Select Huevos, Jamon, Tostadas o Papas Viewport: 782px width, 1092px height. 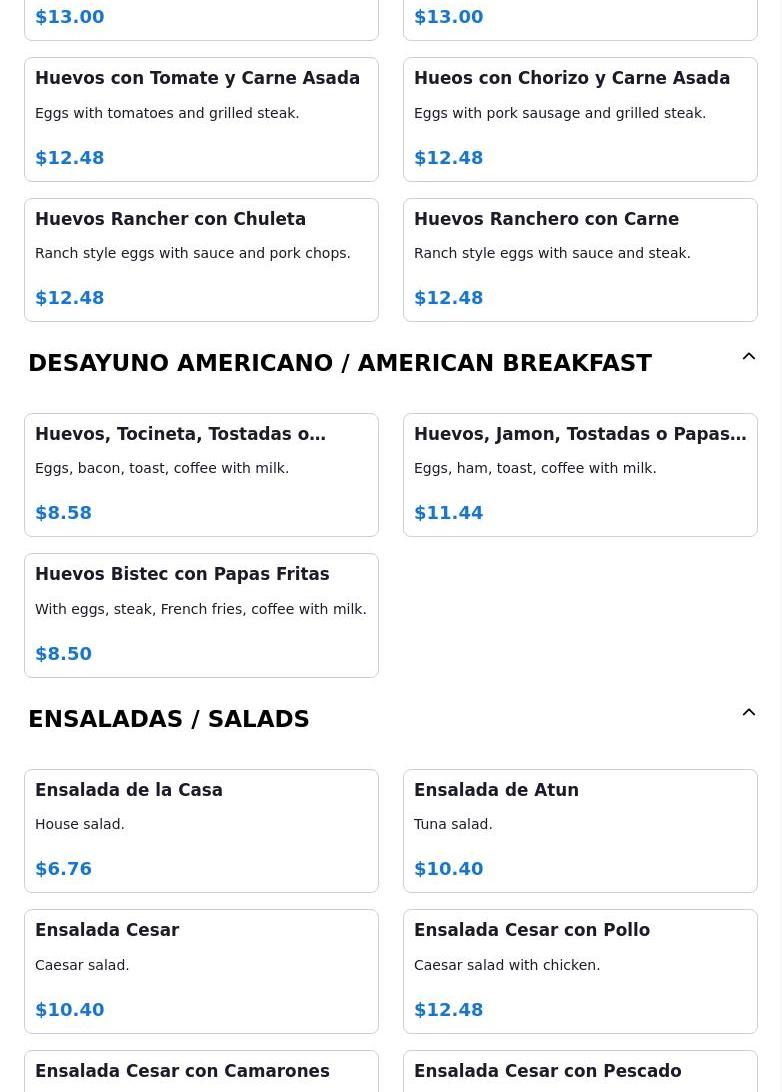(580, 474)
